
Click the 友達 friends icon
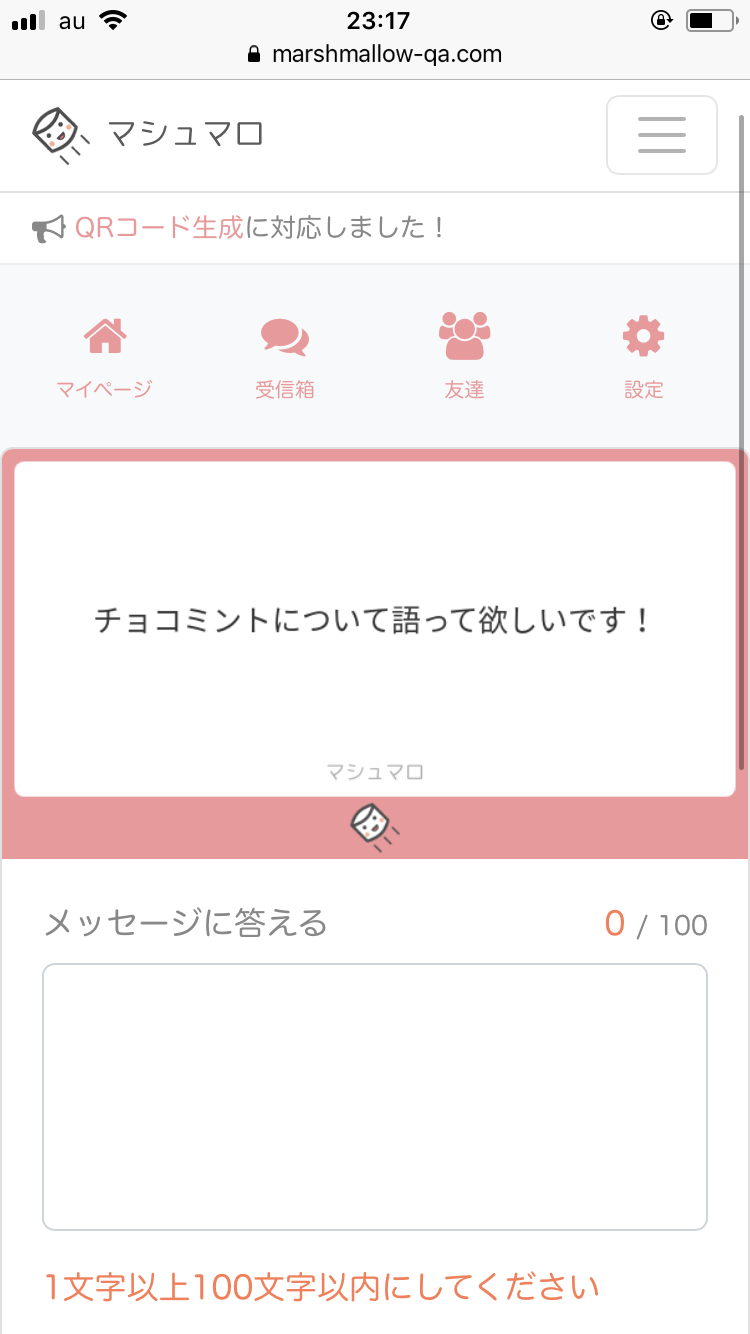464,334
